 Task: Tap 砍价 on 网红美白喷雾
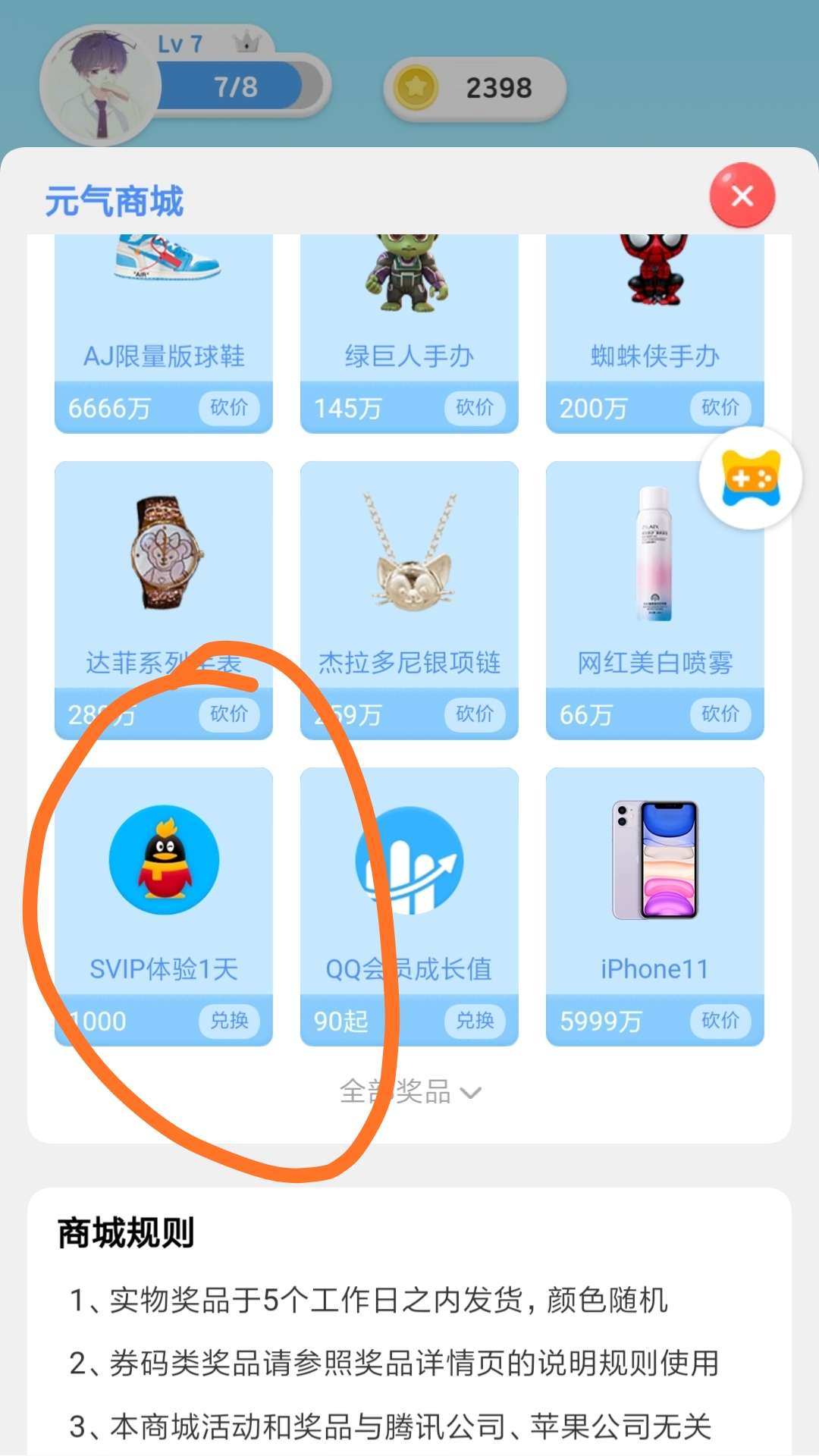pos(720,714)
